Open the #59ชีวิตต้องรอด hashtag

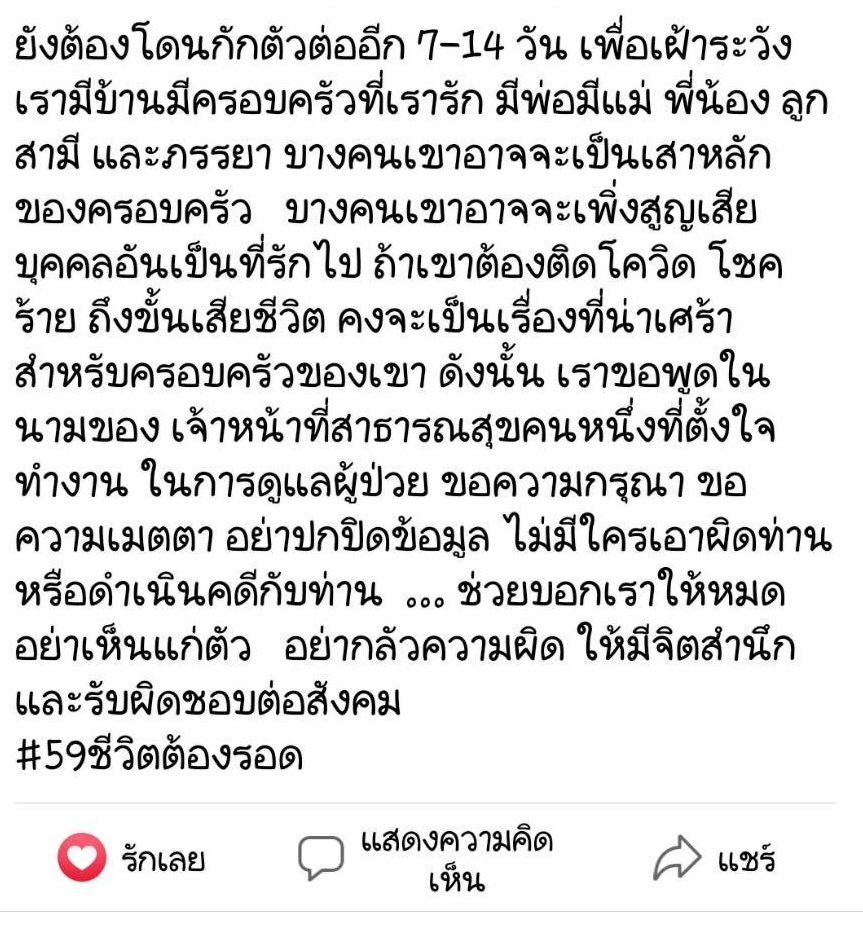point(160,756)
